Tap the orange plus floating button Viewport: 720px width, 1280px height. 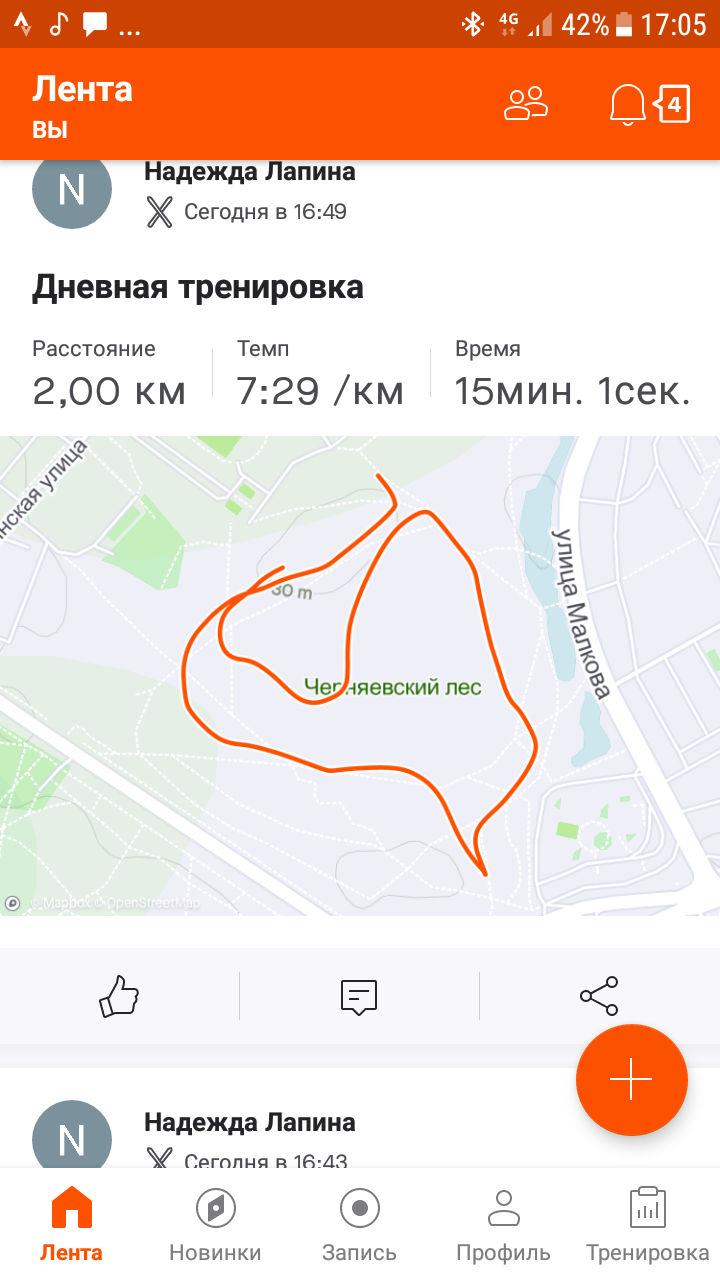(631, 1080)
